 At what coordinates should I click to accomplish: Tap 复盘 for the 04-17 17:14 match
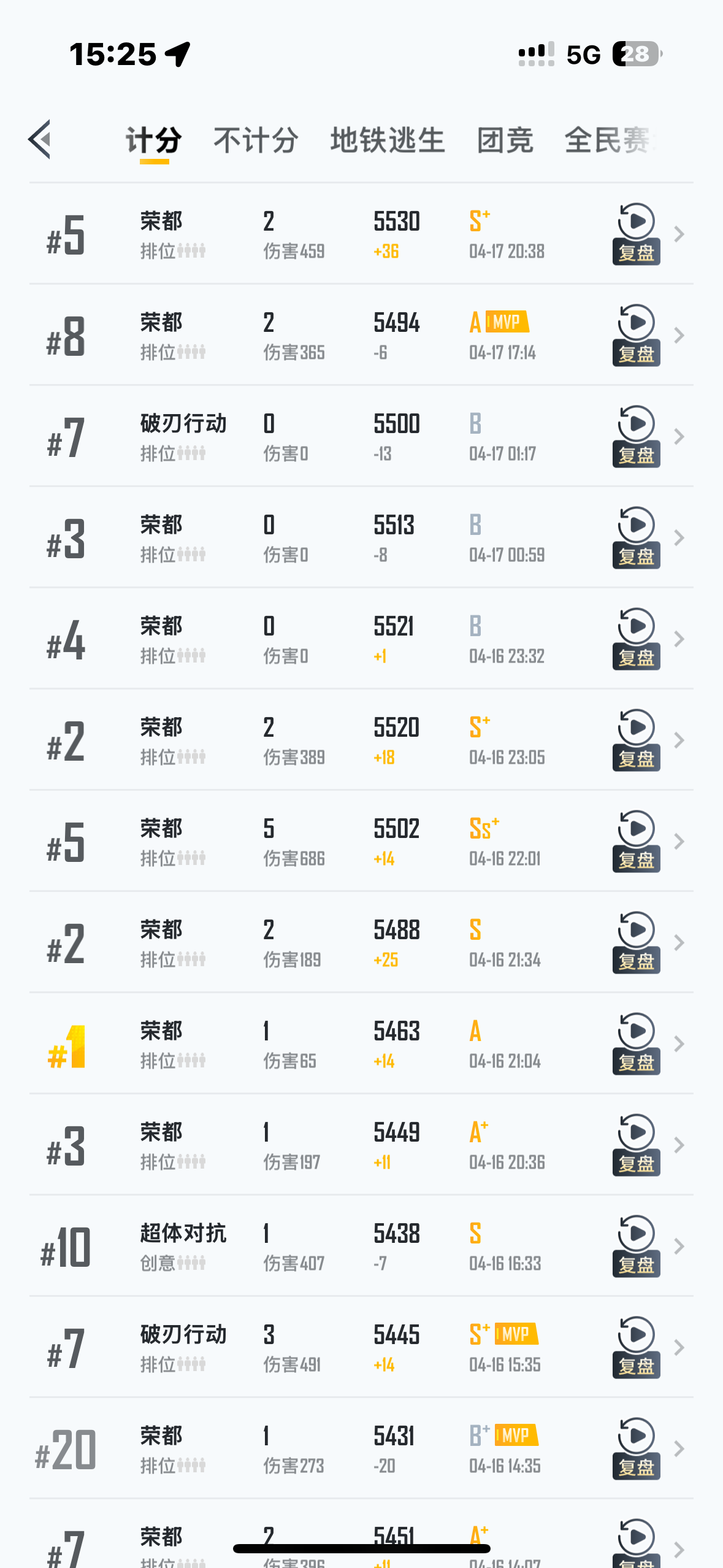coord(636,335)
